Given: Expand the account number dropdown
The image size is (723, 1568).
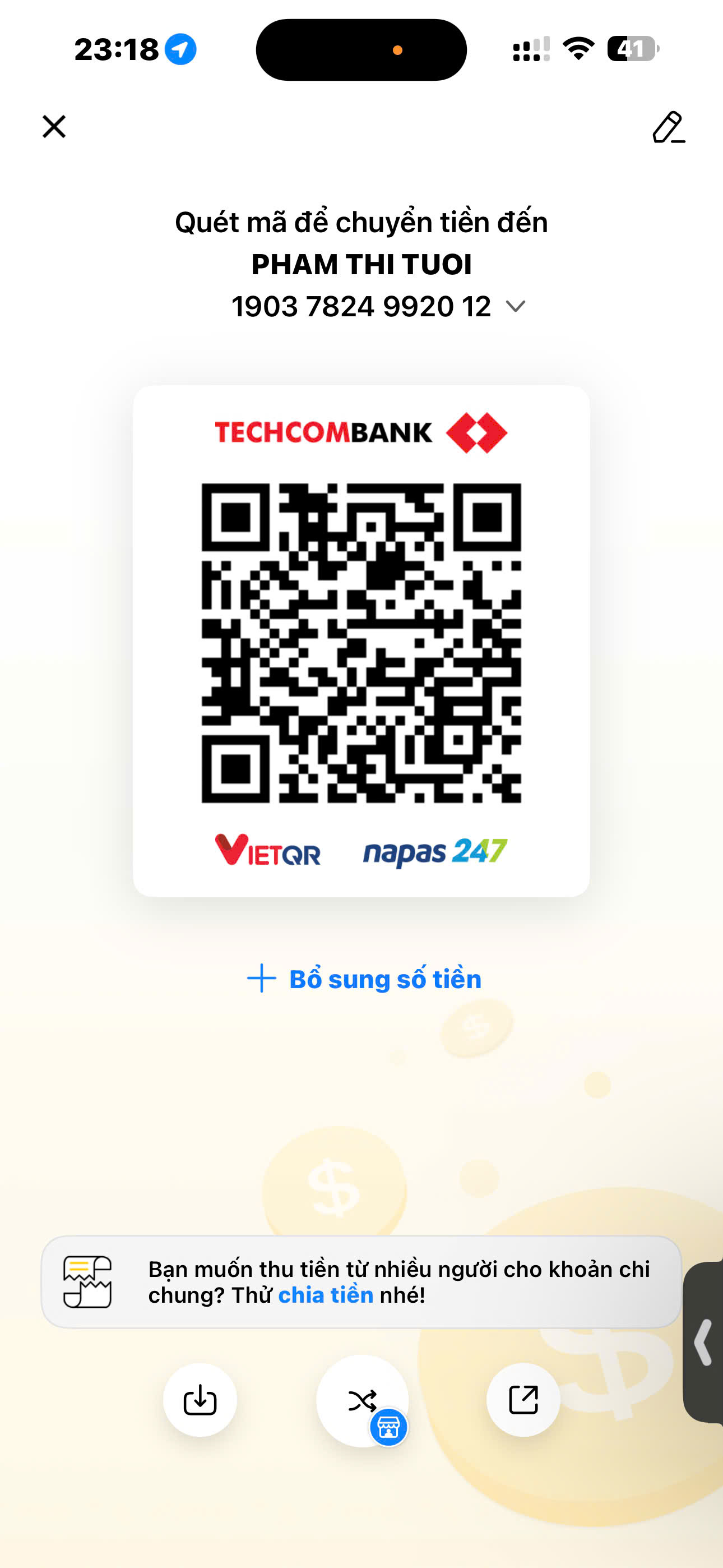Looking at the screenshot, I should coord(516,306).
